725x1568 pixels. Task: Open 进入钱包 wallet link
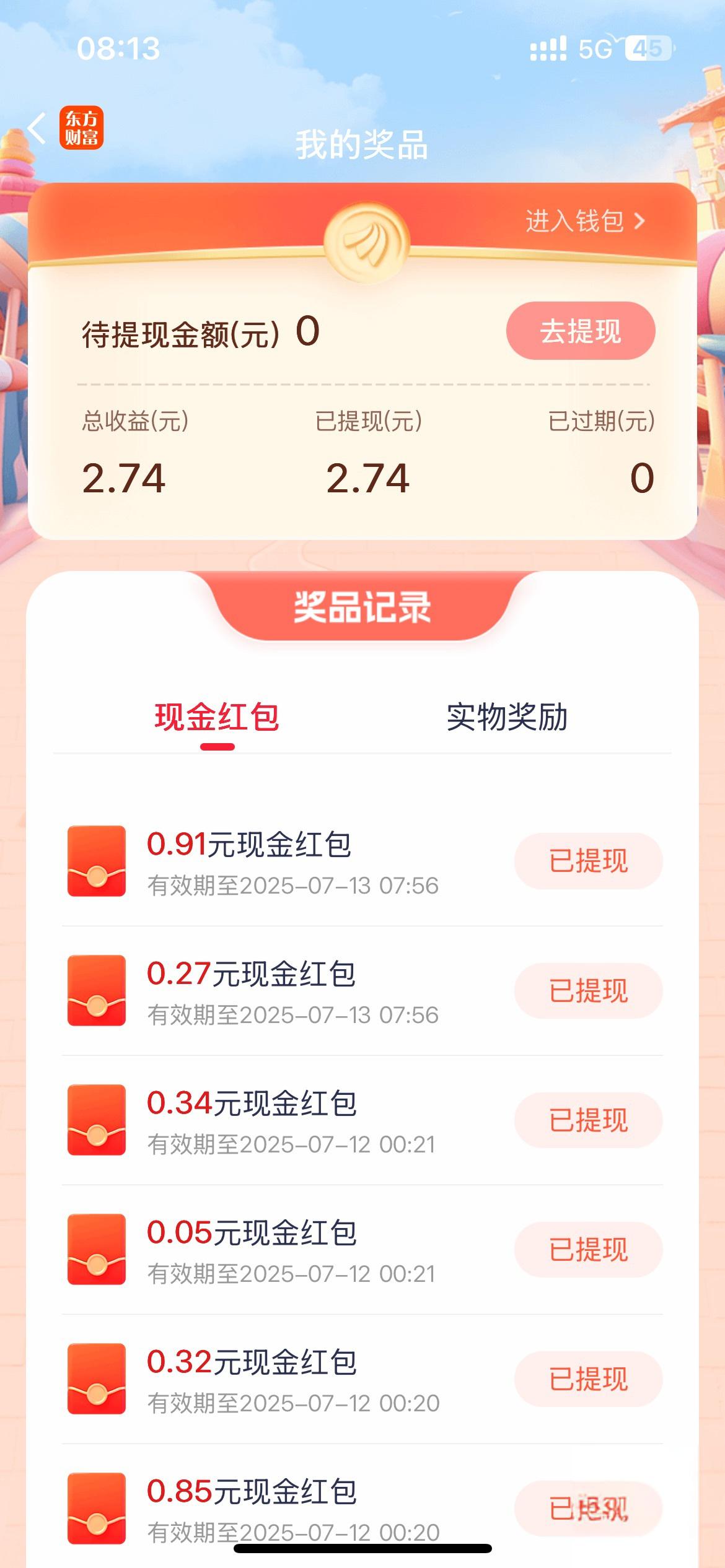coord(585,221)
